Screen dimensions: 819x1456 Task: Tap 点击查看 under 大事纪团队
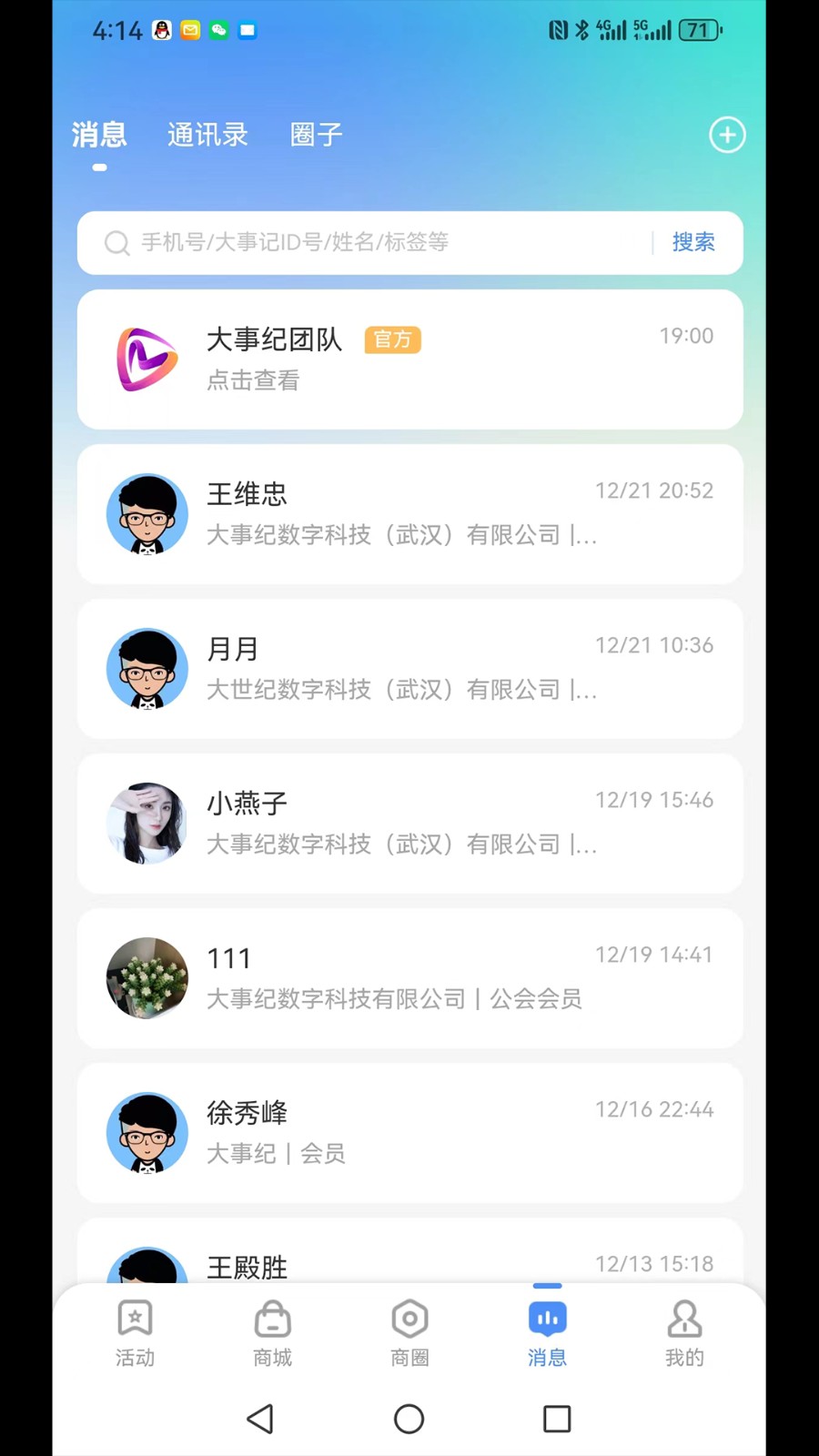[x=252, y=380]
